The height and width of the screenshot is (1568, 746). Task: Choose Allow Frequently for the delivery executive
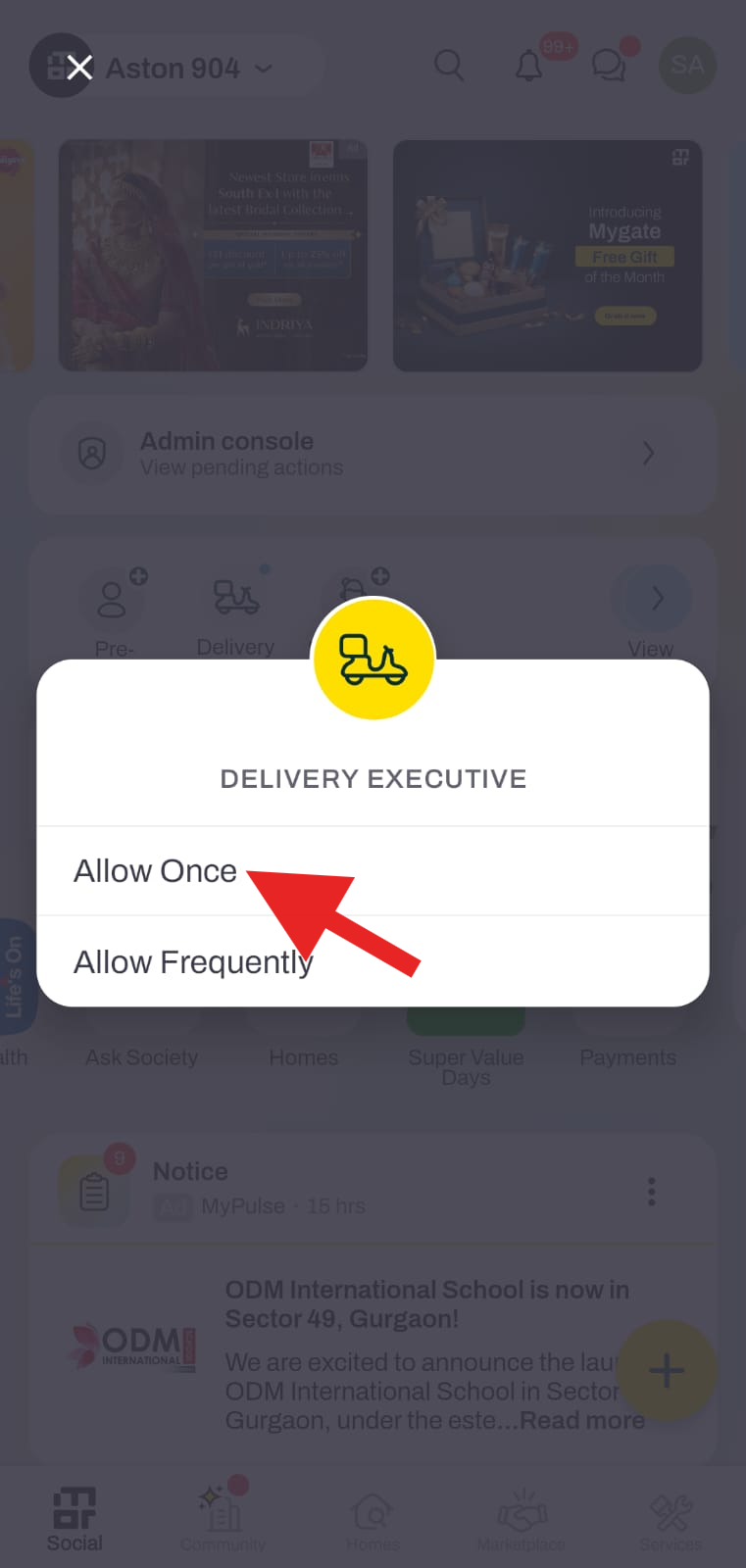373,961
